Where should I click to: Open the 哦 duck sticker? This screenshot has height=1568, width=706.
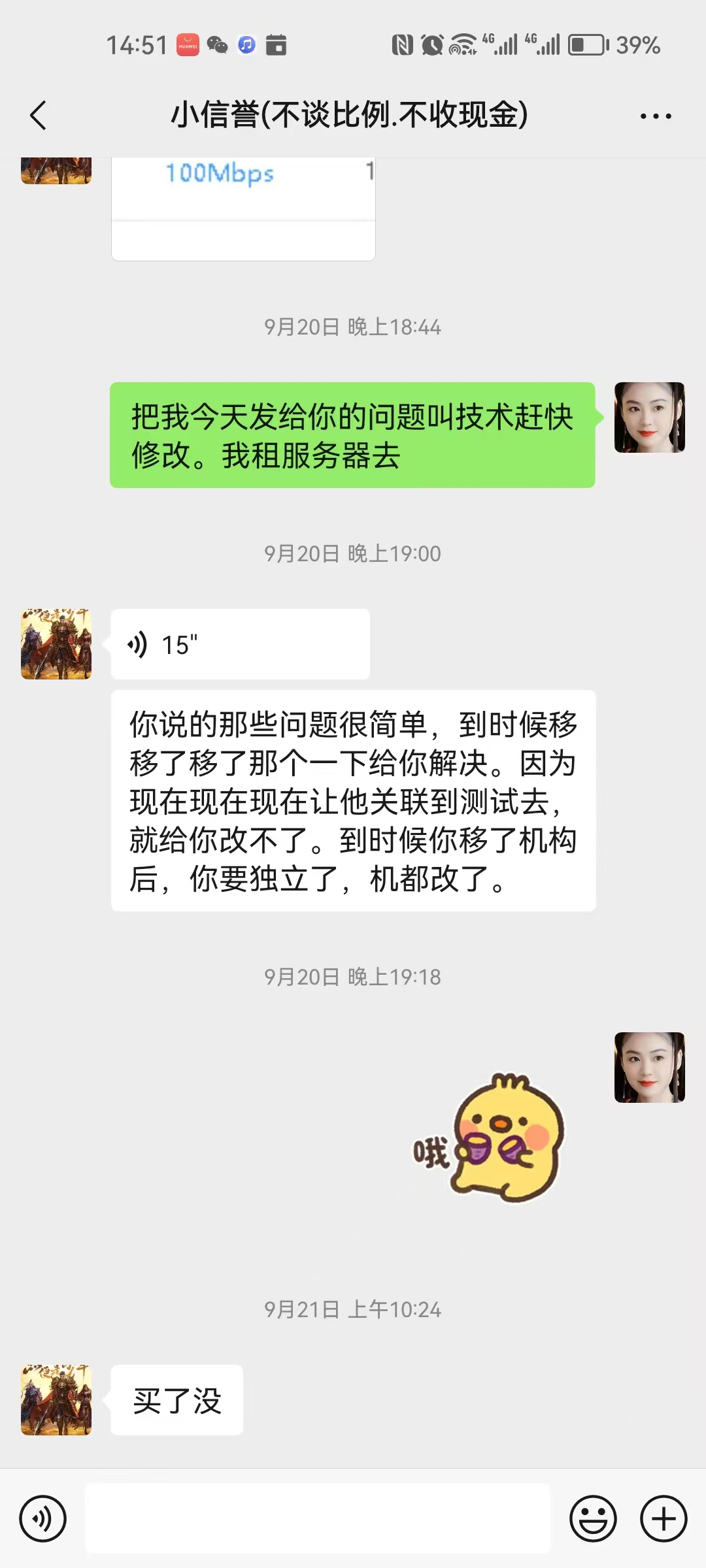(490, 1138)
